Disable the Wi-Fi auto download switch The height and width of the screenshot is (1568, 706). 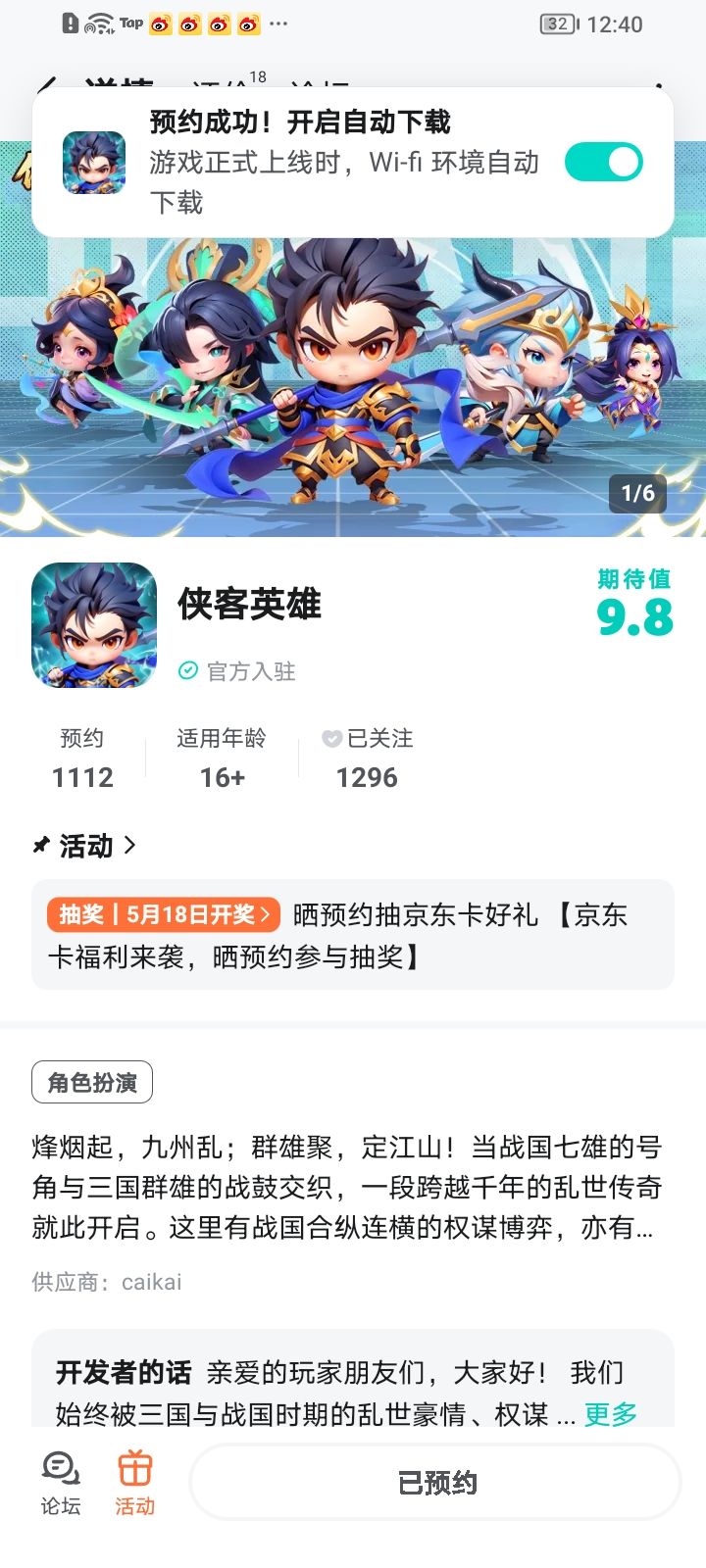pos(603,163)
